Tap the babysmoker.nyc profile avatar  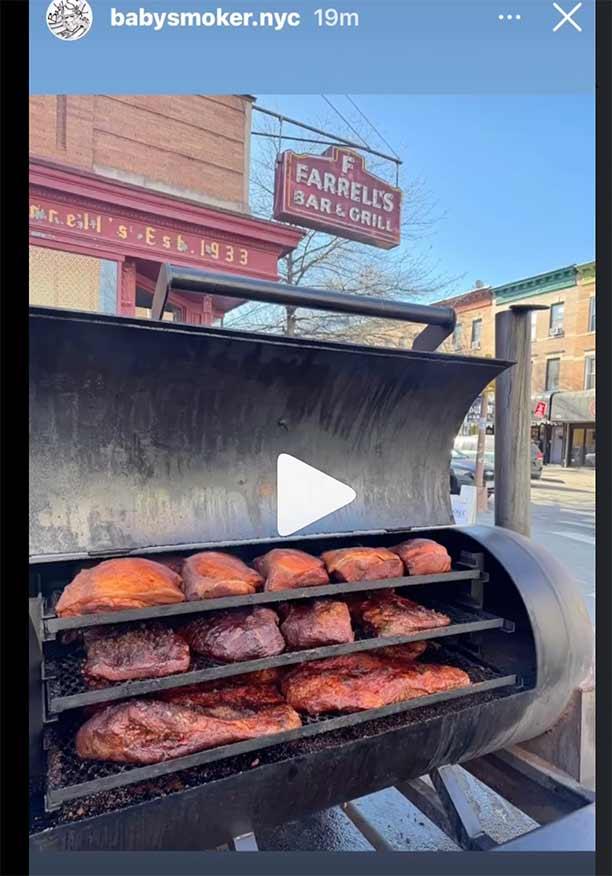click(x=69, y=19)
